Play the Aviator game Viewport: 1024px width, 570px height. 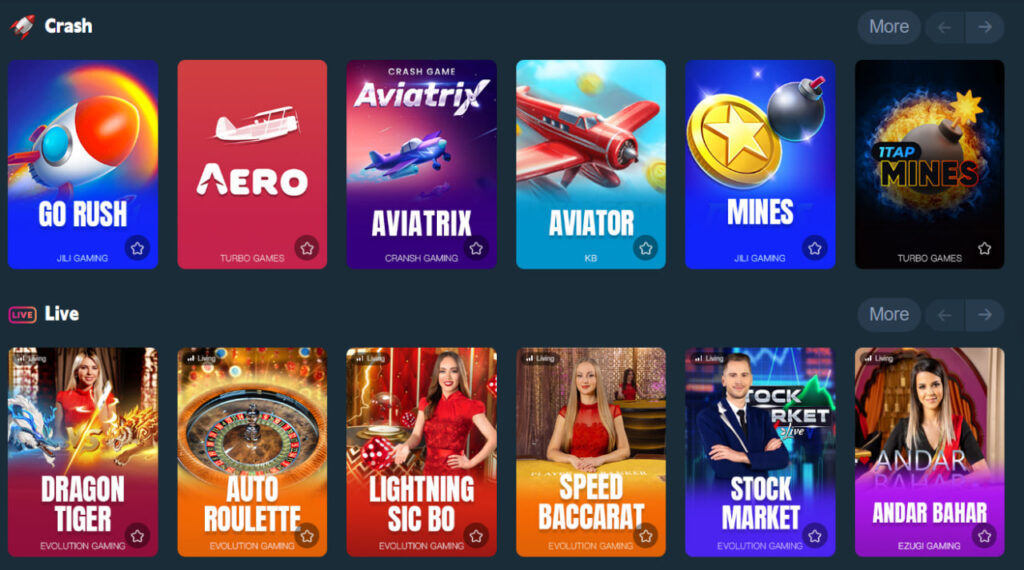[590, 150]
